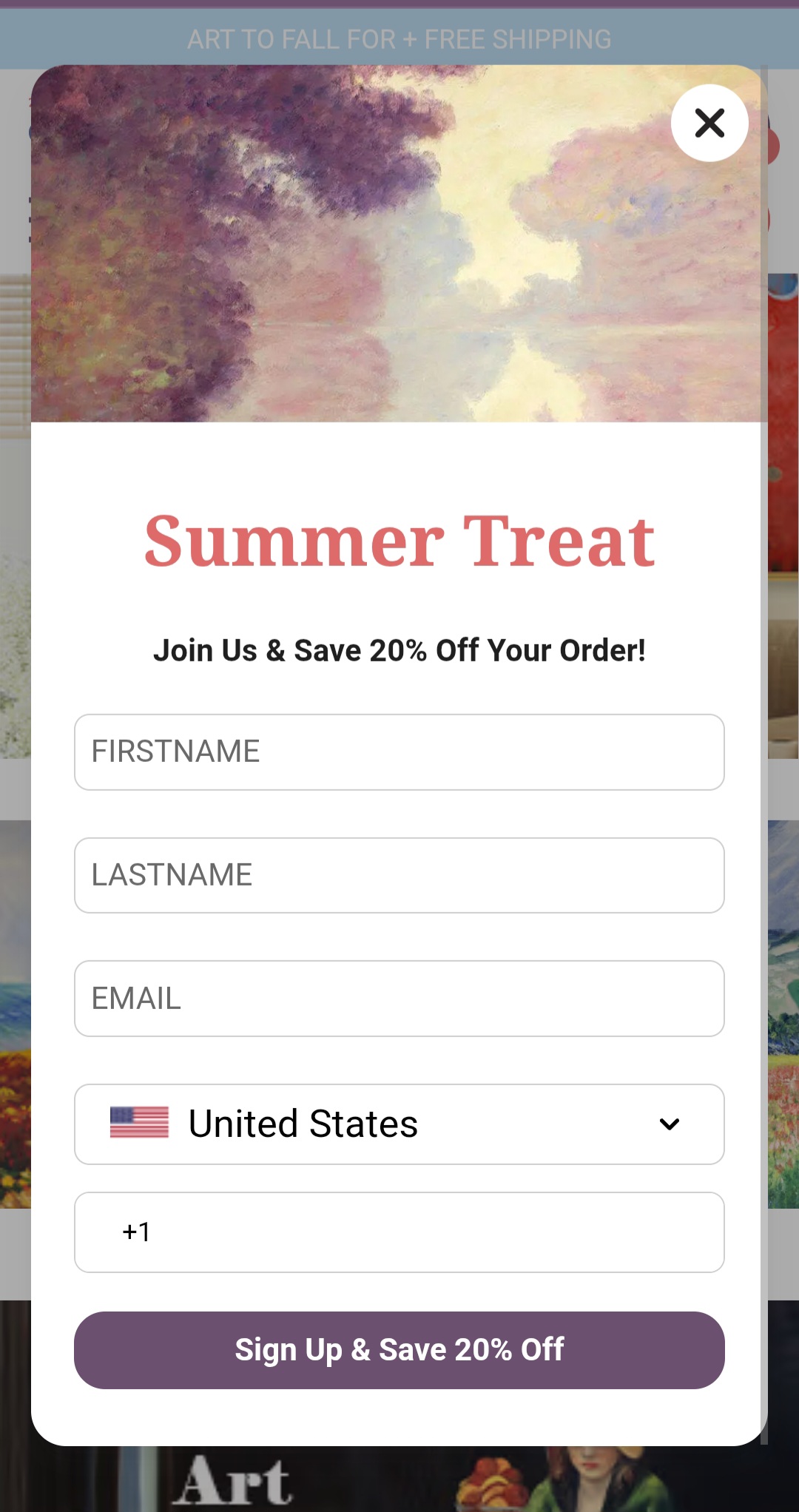The image size is (799, 1512).
Task: Tap the FIRSTNAME input field
Action: [399, 752]
